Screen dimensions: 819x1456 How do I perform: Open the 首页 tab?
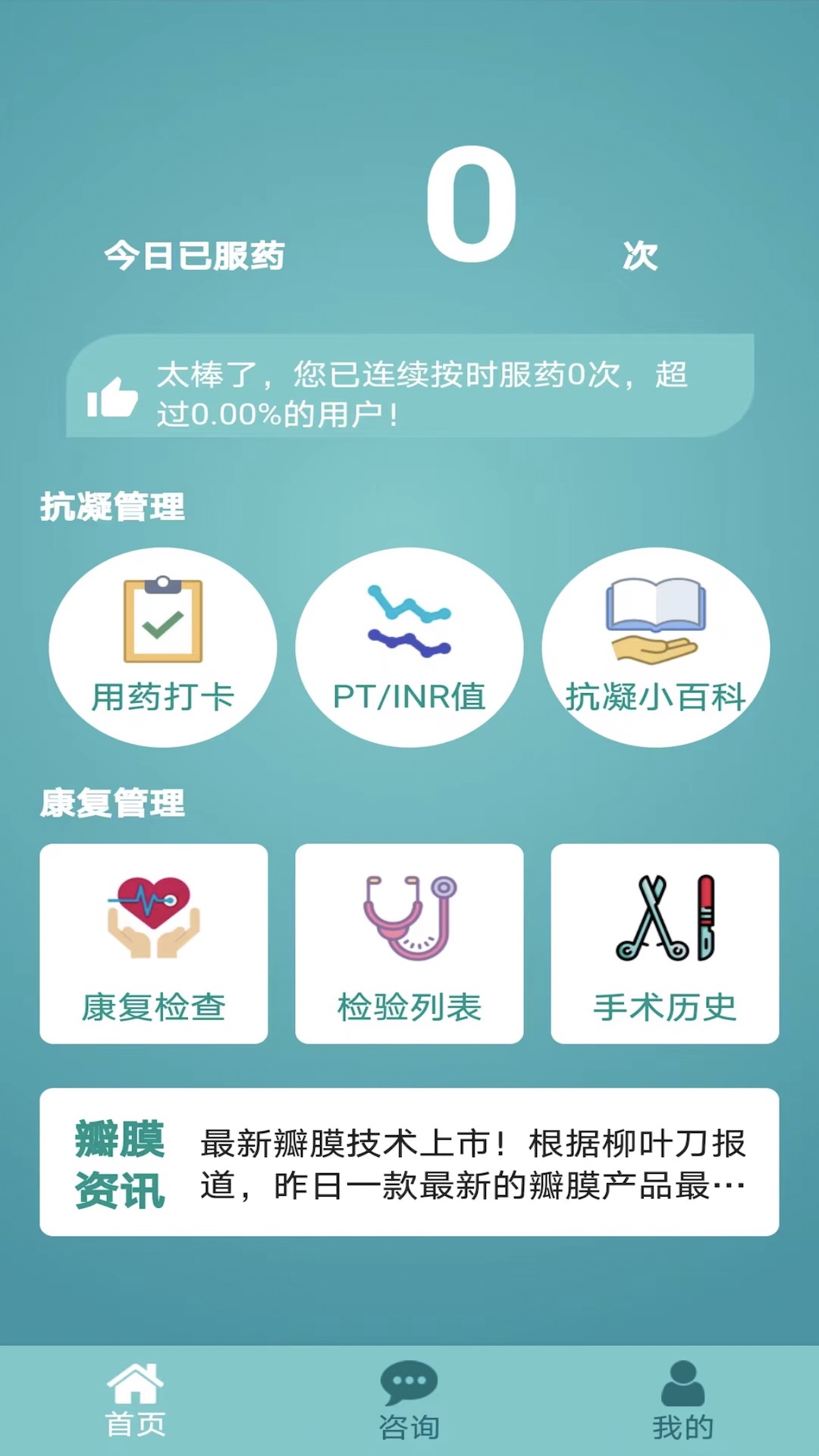[135, 1399]
